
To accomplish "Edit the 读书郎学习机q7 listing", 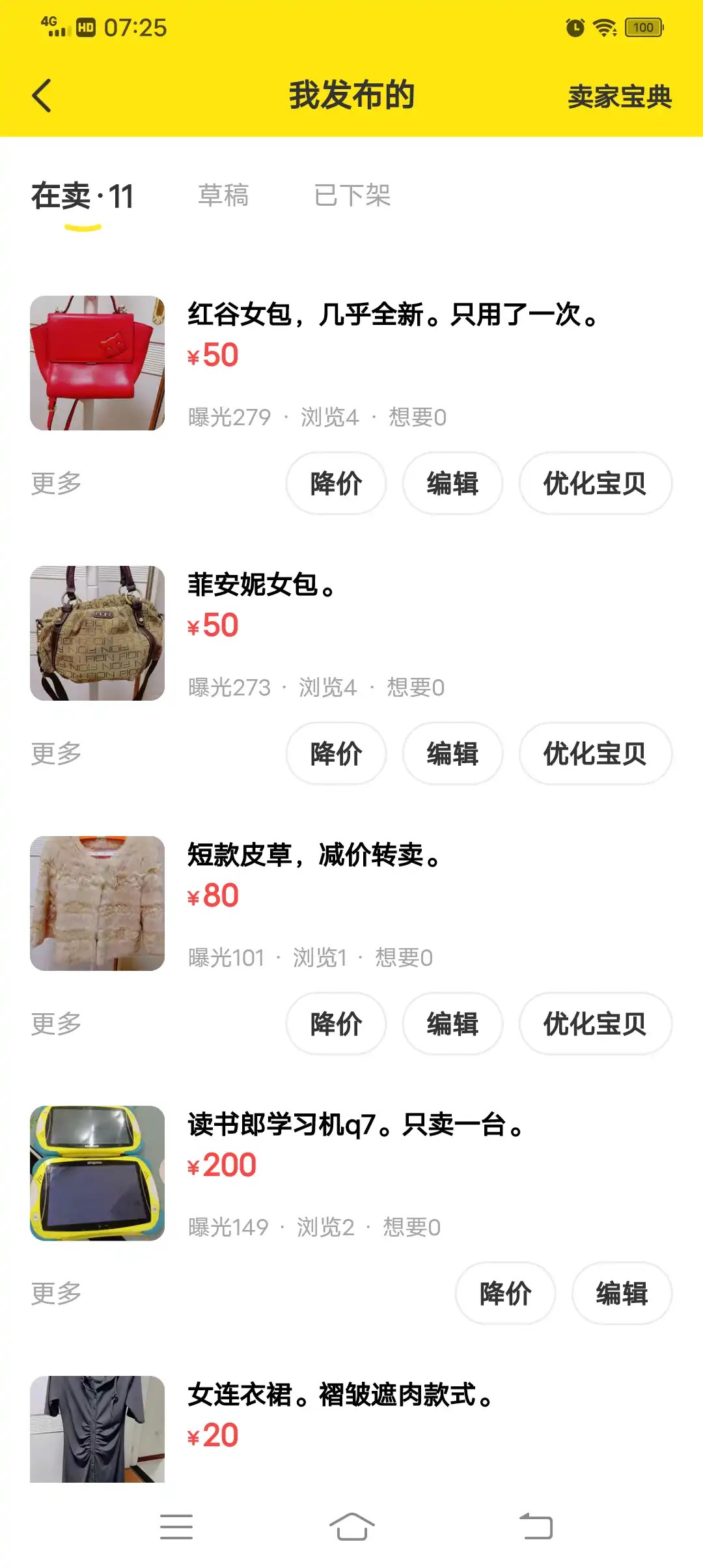I will pyautogui.click(x=622, y=1294).
